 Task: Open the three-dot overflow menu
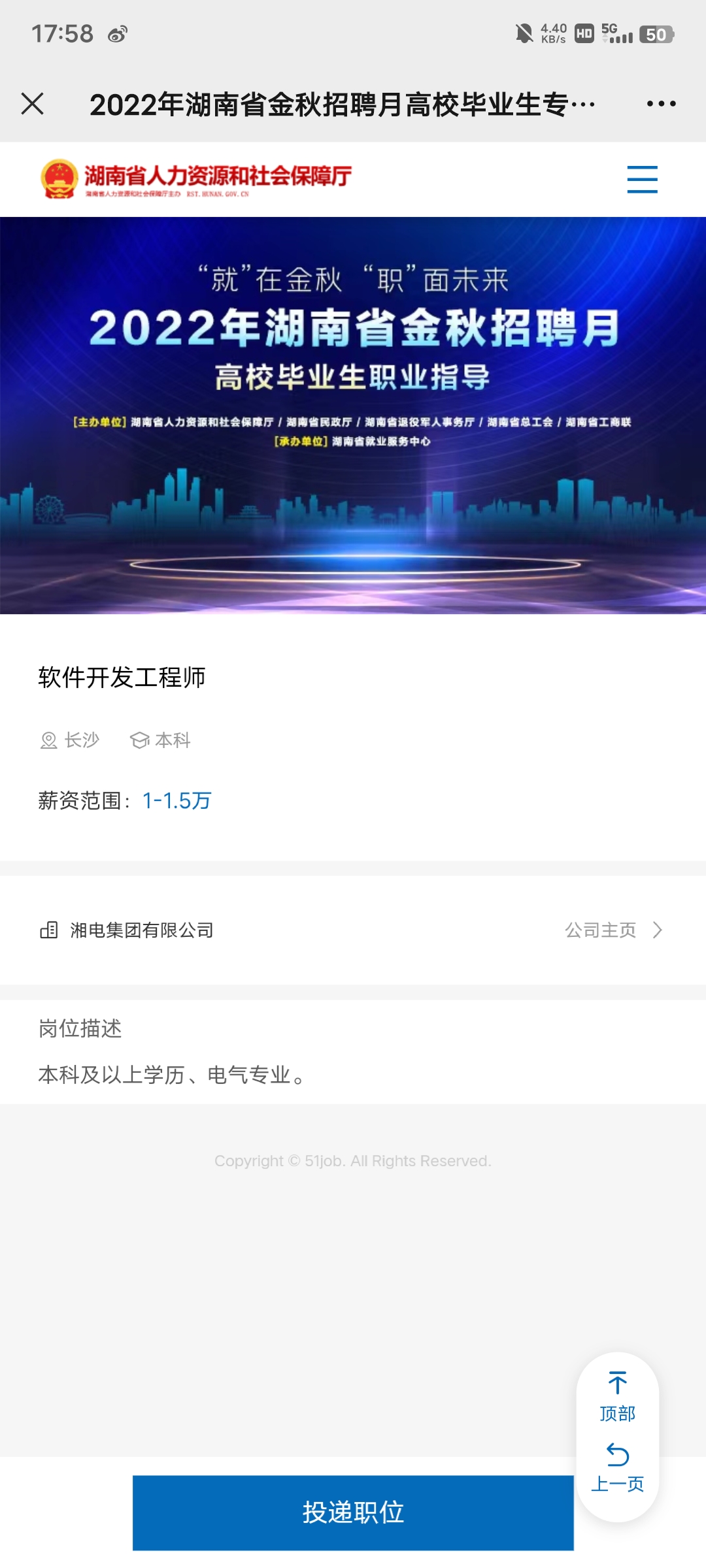click(661, 104)
